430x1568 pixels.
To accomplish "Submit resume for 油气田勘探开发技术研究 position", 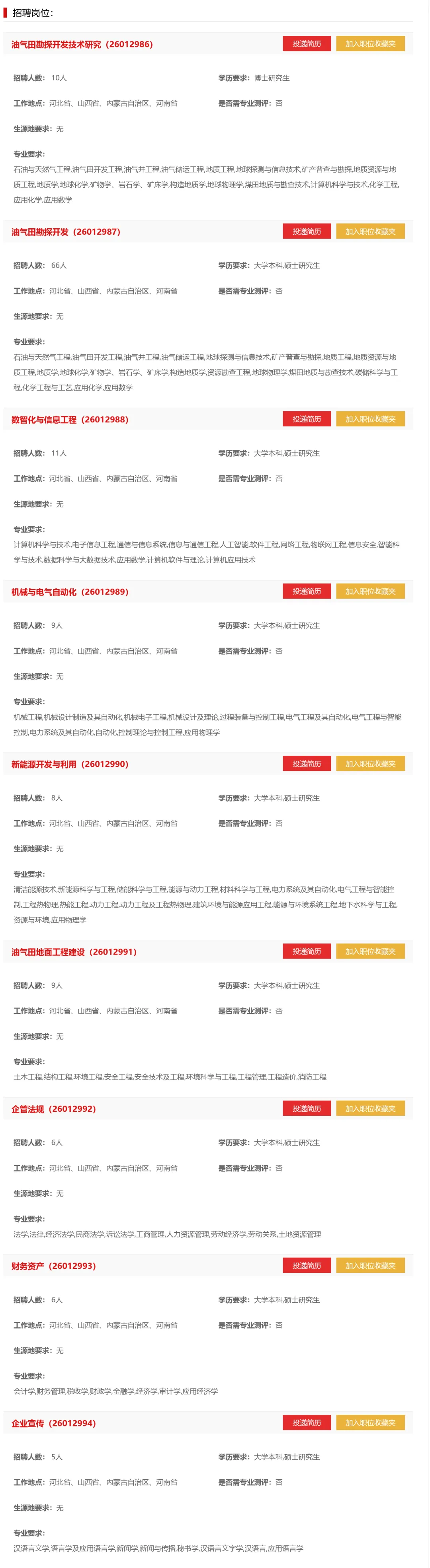I will [x=306, y=44].
